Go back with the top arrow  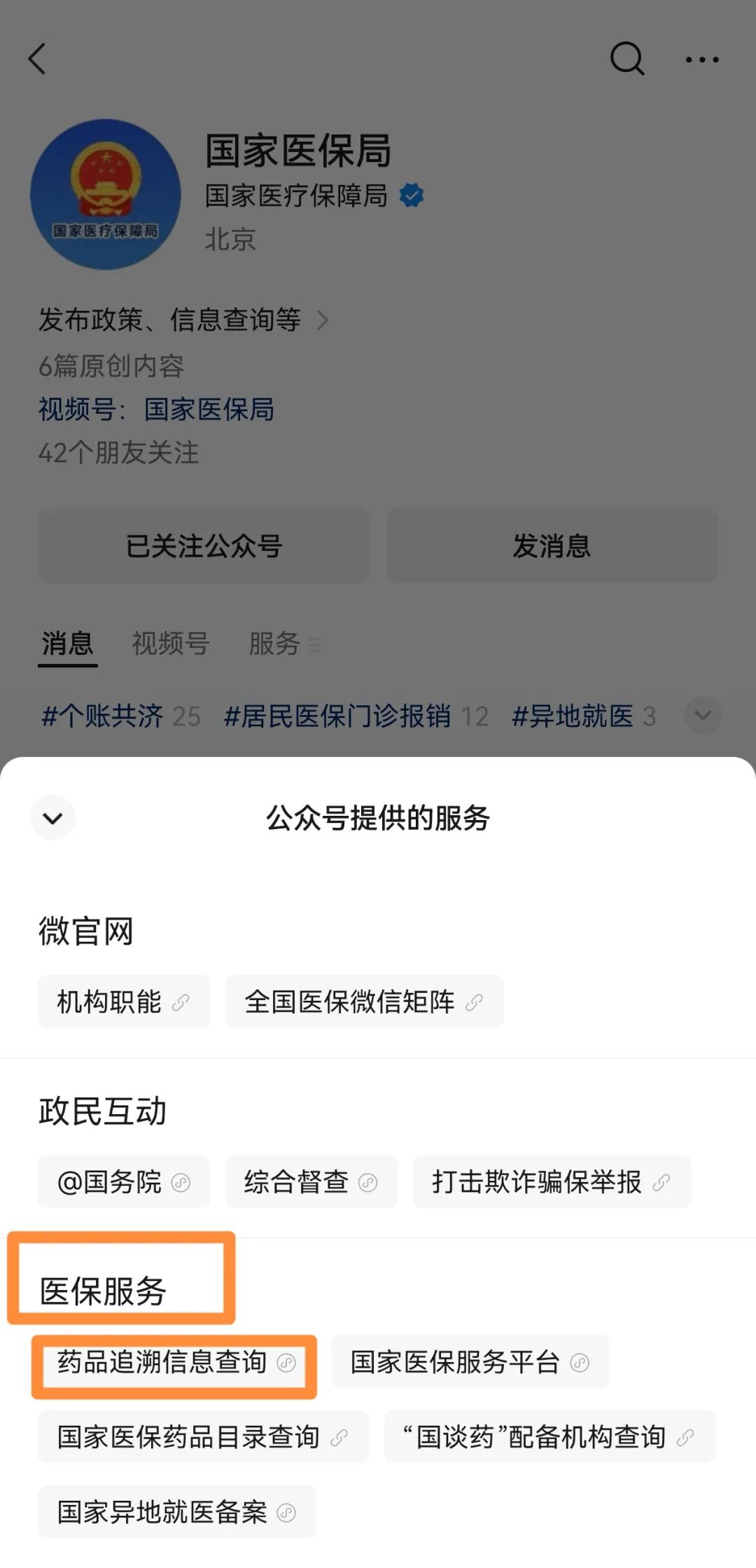tap(38, 59)
